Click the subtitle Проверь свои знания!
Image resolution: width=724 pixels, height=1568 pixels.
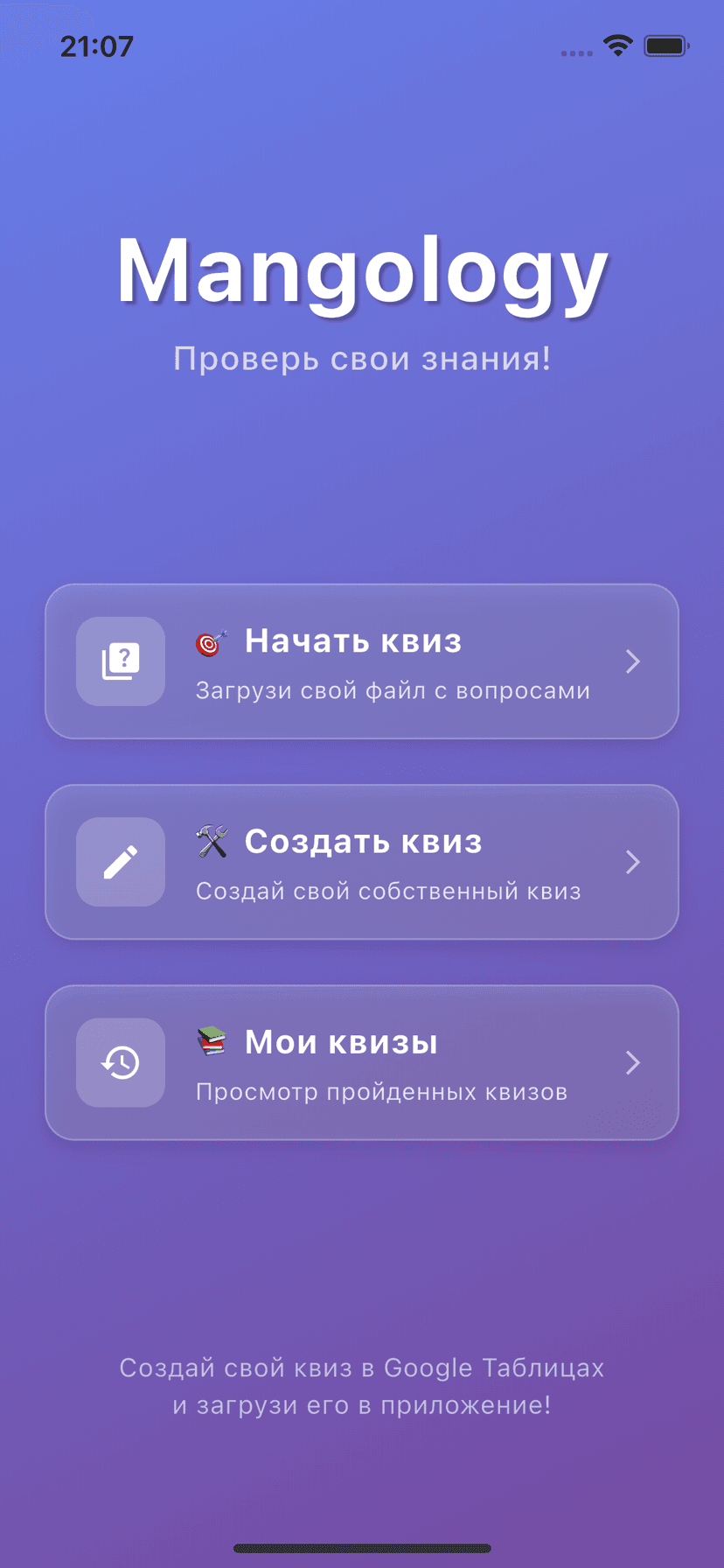coord(362,358)
